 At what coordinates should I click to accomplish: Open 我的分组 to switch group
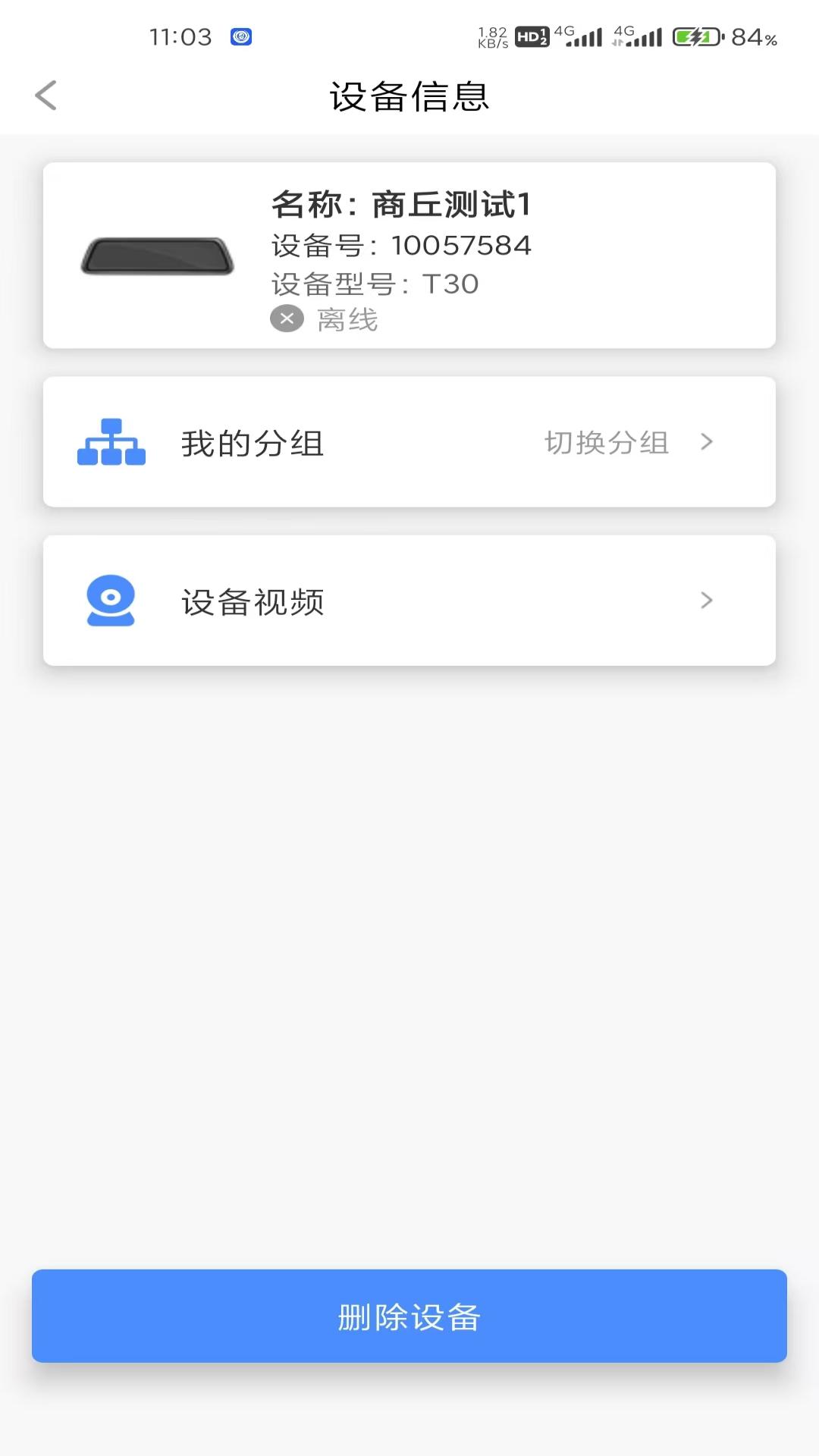(409, 442)
